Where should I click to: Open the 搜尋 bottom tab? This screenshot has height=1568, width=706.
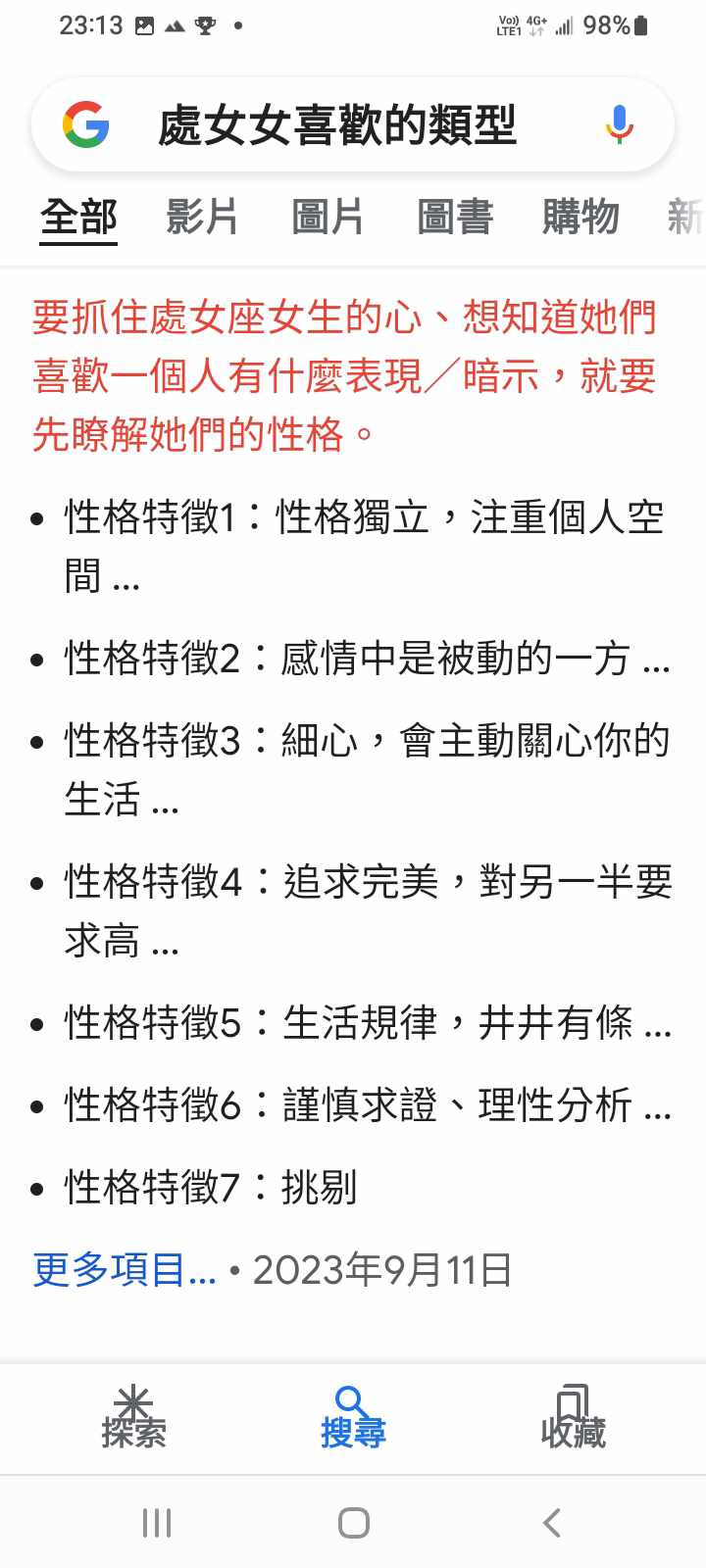coord(353,1418)
